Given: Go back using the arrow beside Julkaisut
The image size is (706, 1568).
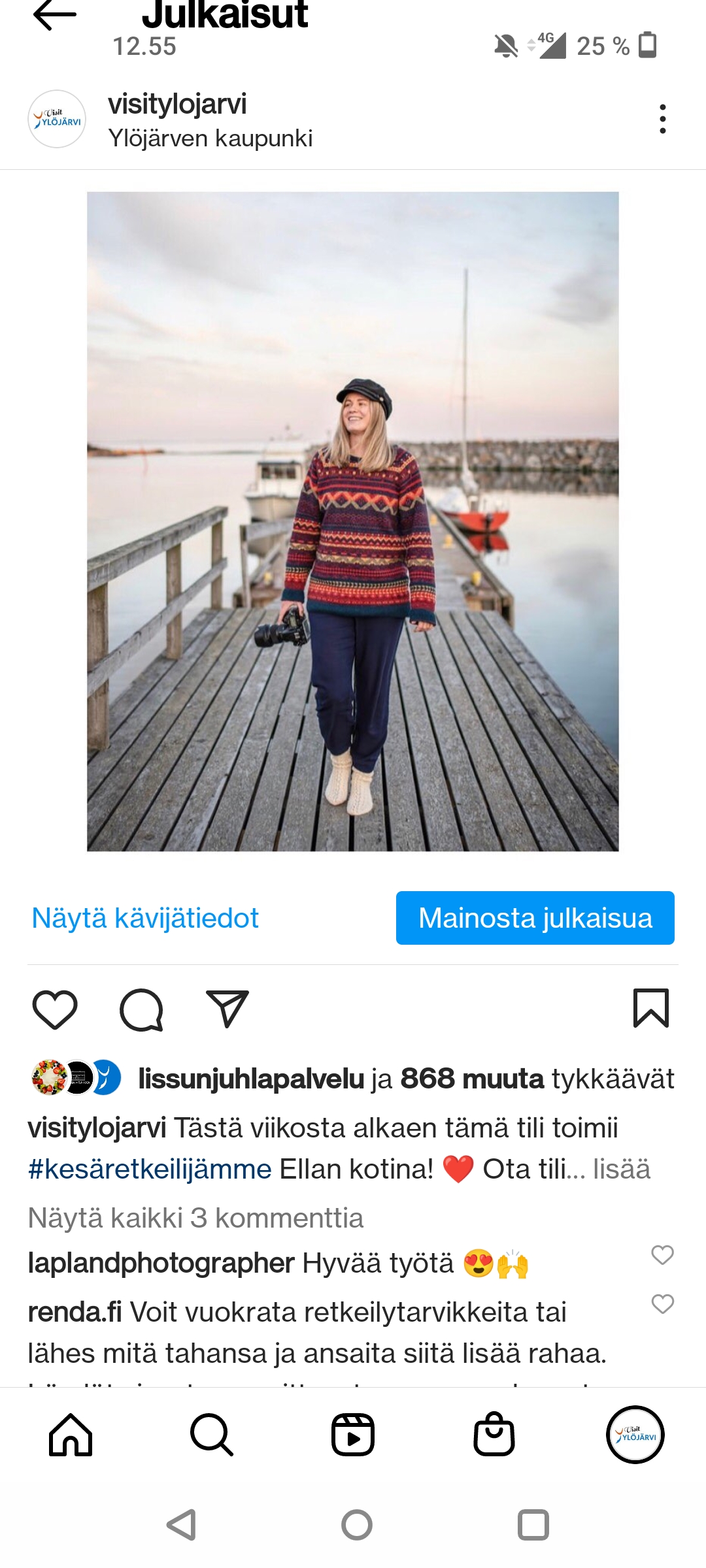Looking at the screenshot, I should click(x=55, y=14).
